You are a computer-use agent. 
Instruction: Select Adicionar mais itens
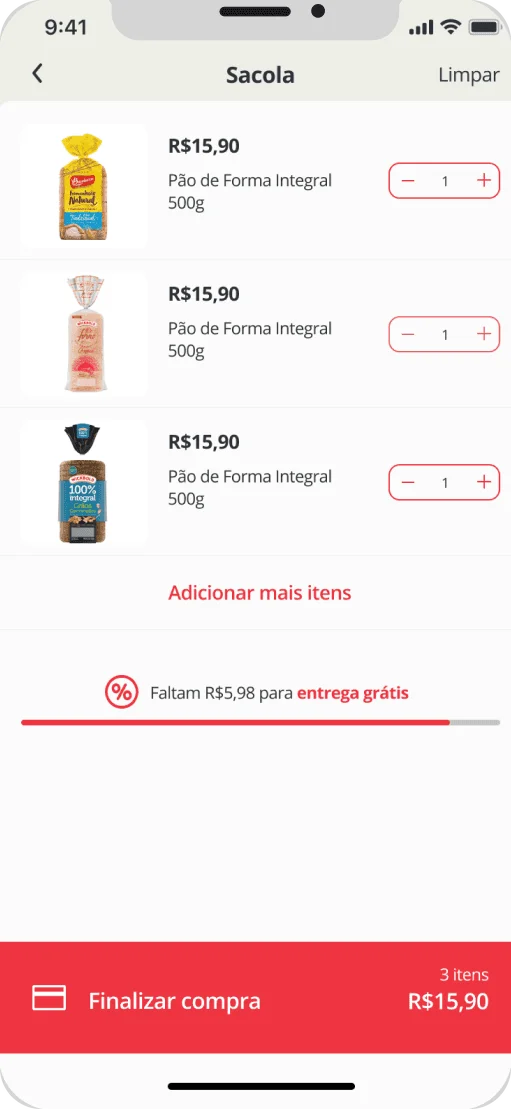(260, 593)
